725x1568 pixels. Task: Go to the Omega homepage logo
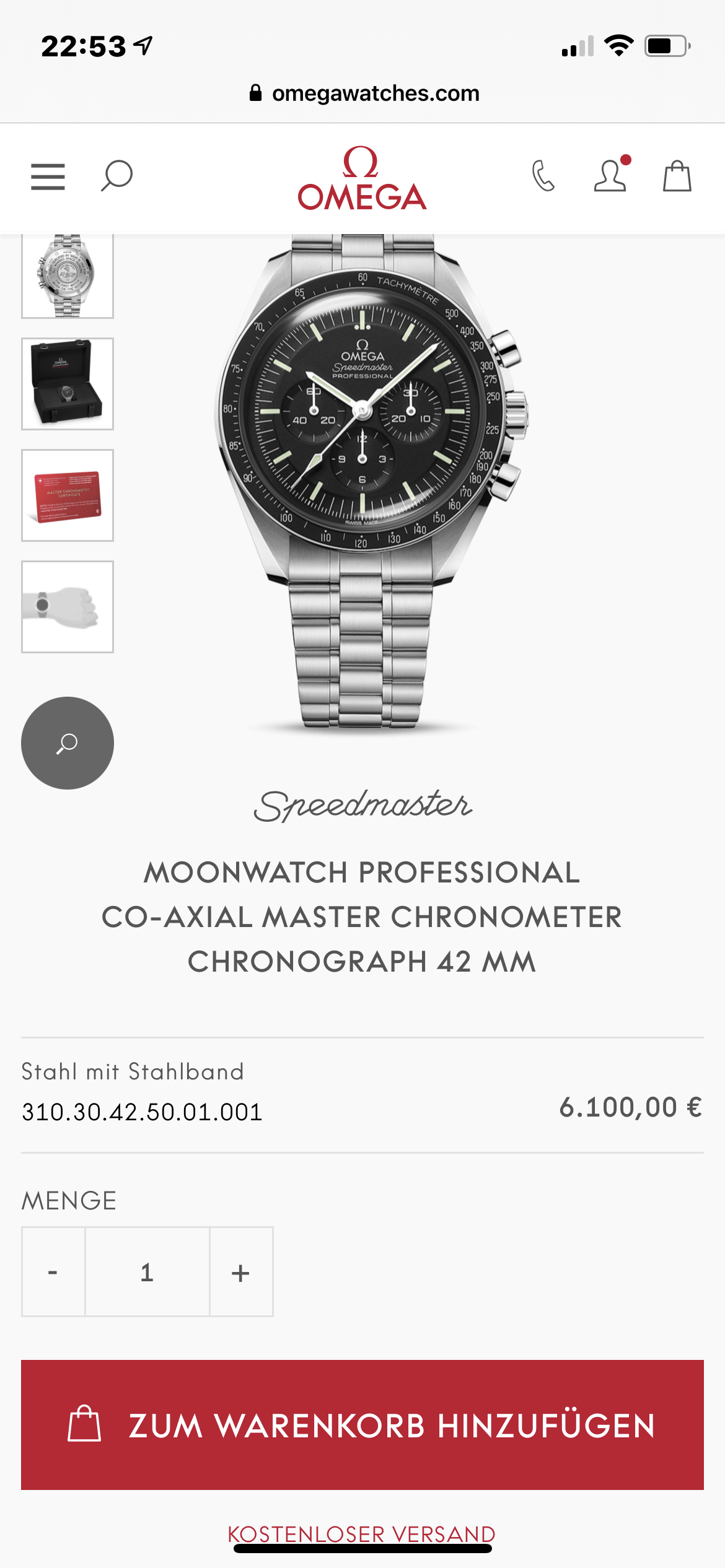pos(362,178)
